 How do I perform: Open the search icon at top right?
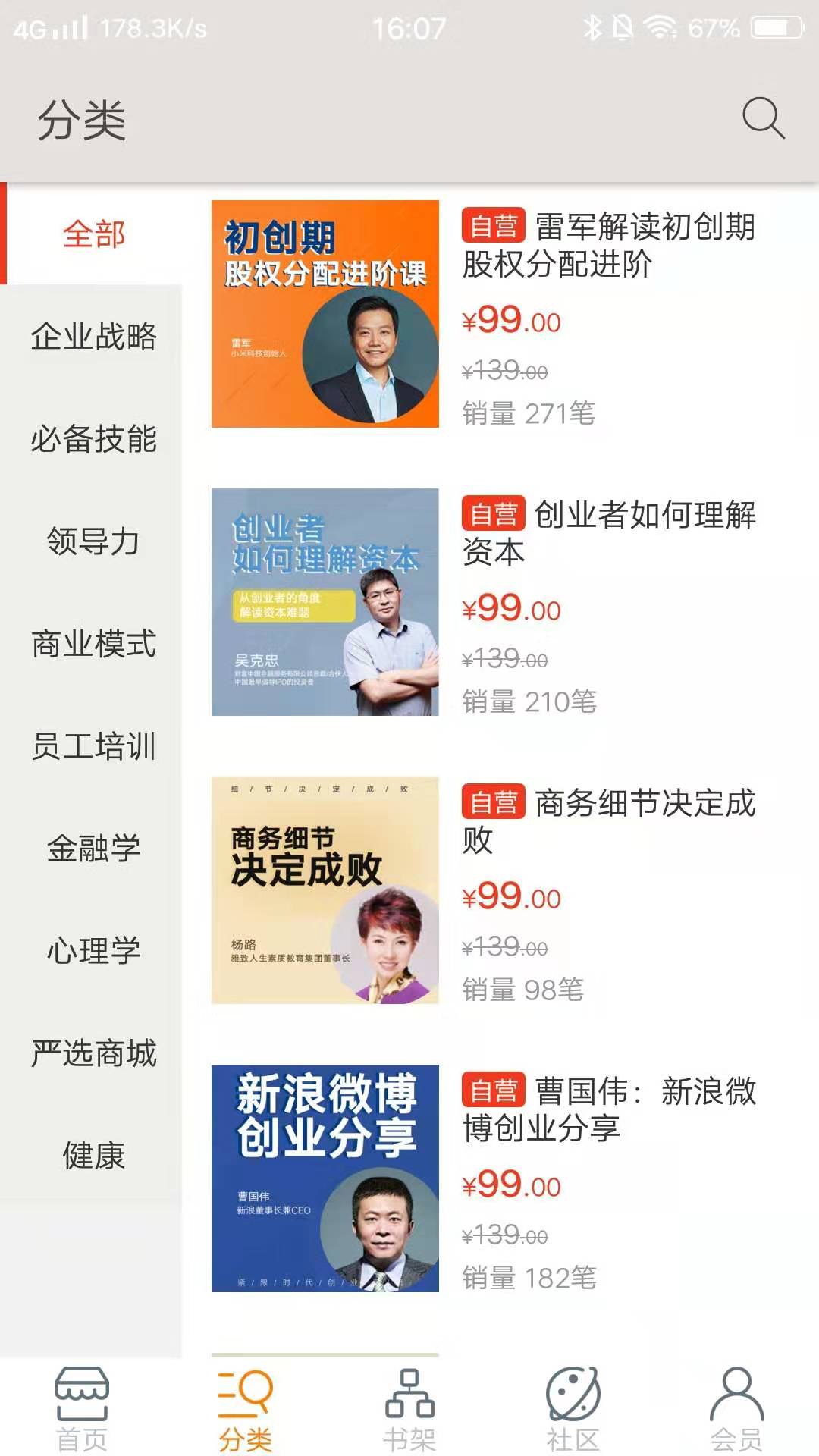pos(761,118)
